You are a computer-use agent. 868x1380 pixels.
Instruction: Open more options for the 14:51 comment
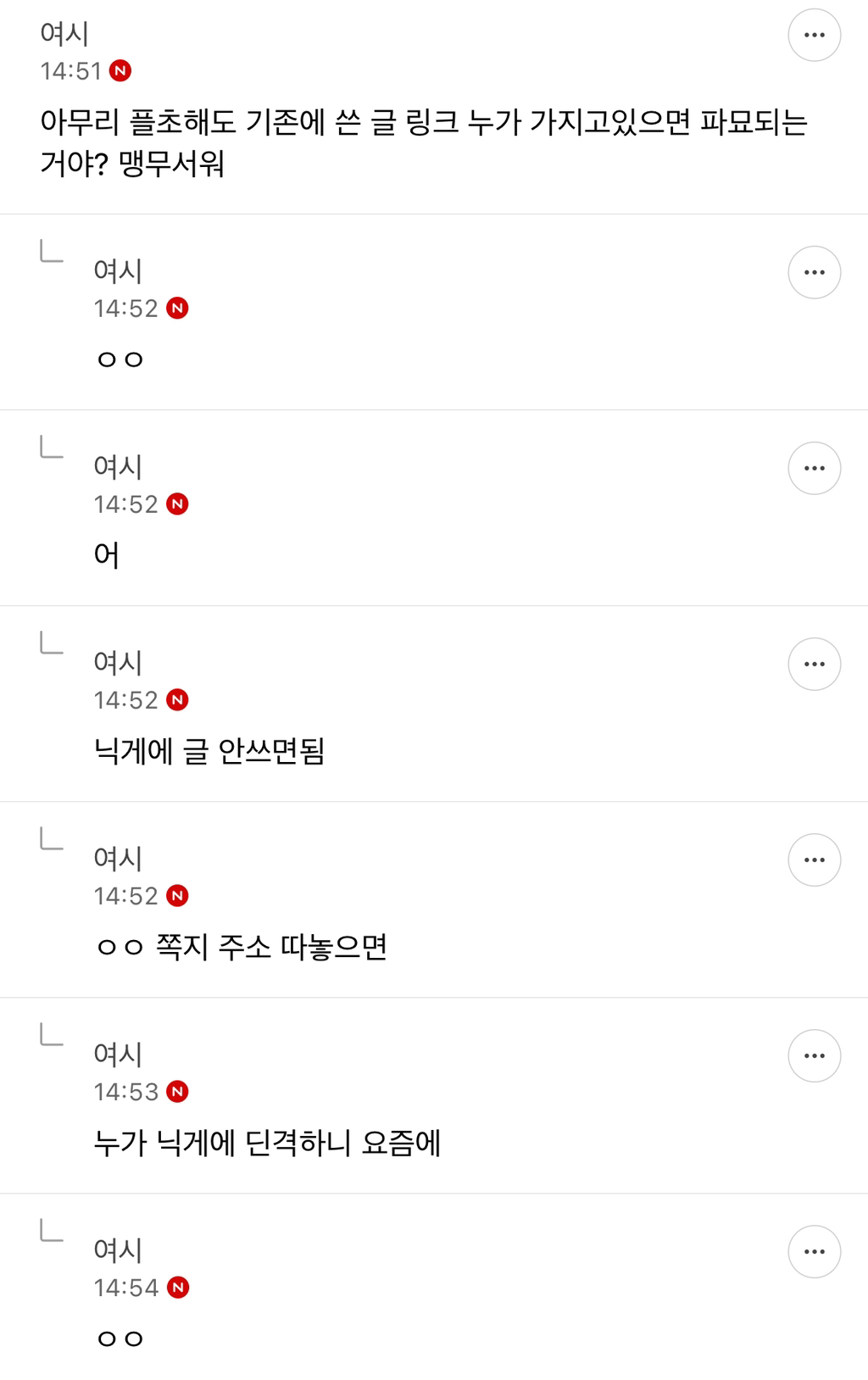point(814,36)
